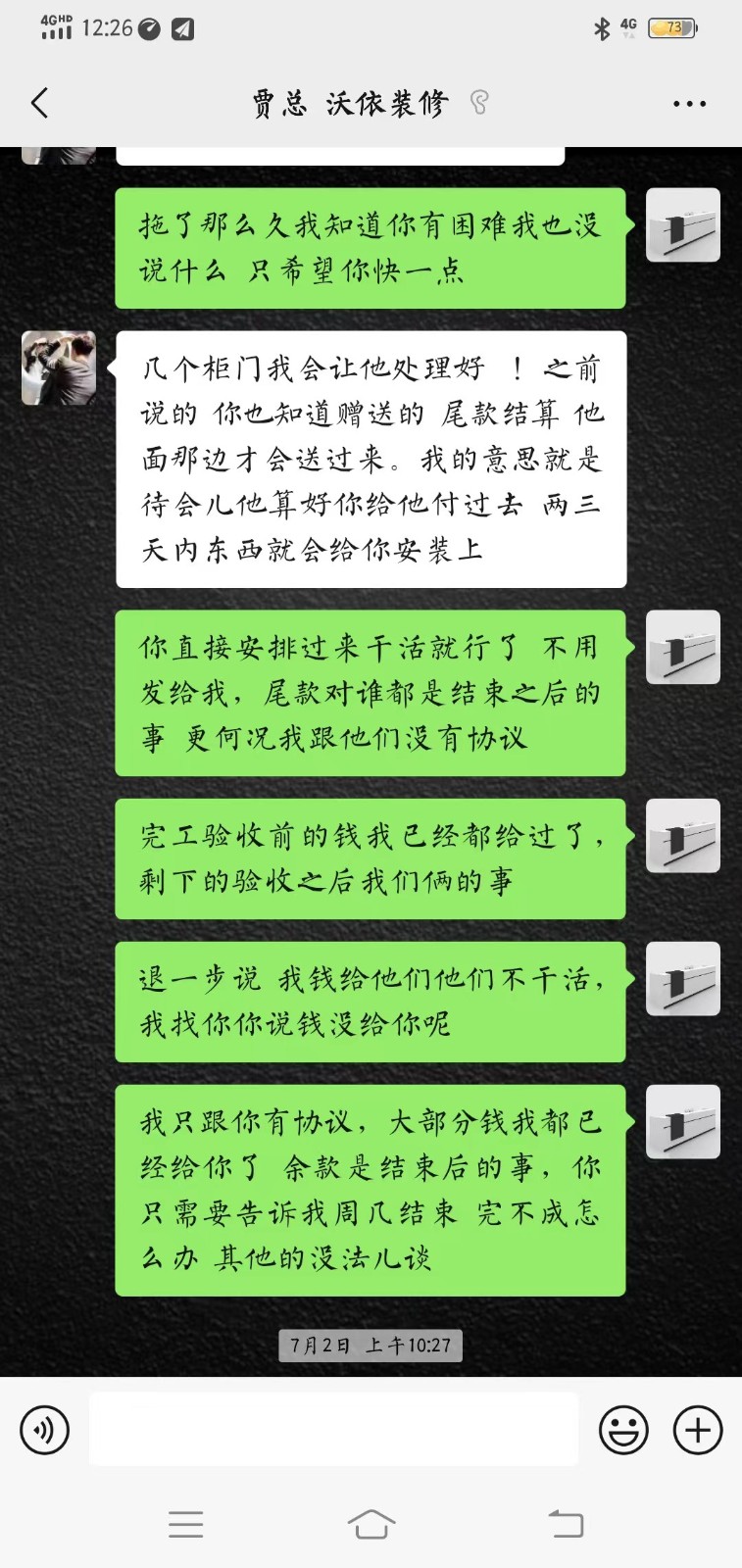Tap the system home button
The height and width of the screenshot is (1568, 742).
(371, 1524)
